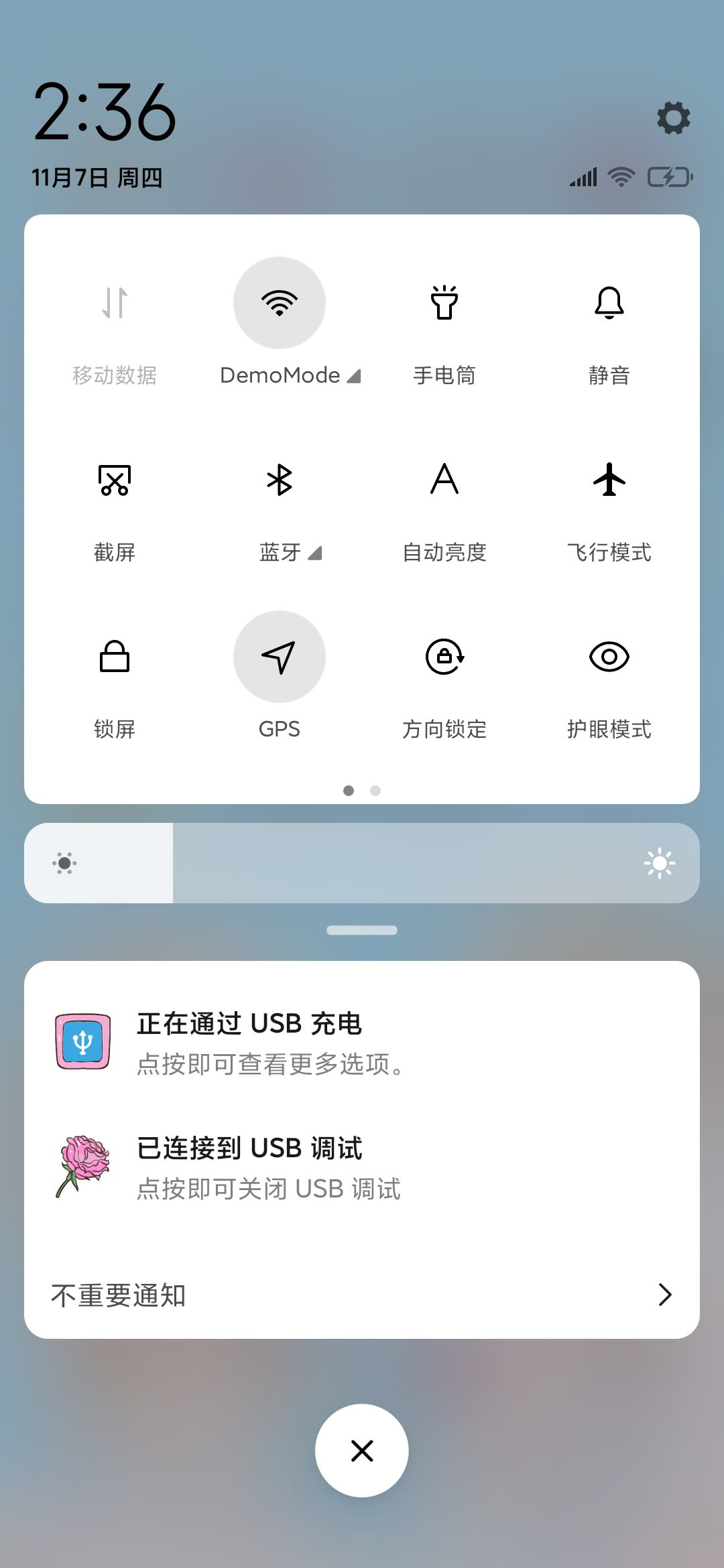Open settings via the gear icon
The height and width of the screenshot is (1568, 724).
[673, 118]
